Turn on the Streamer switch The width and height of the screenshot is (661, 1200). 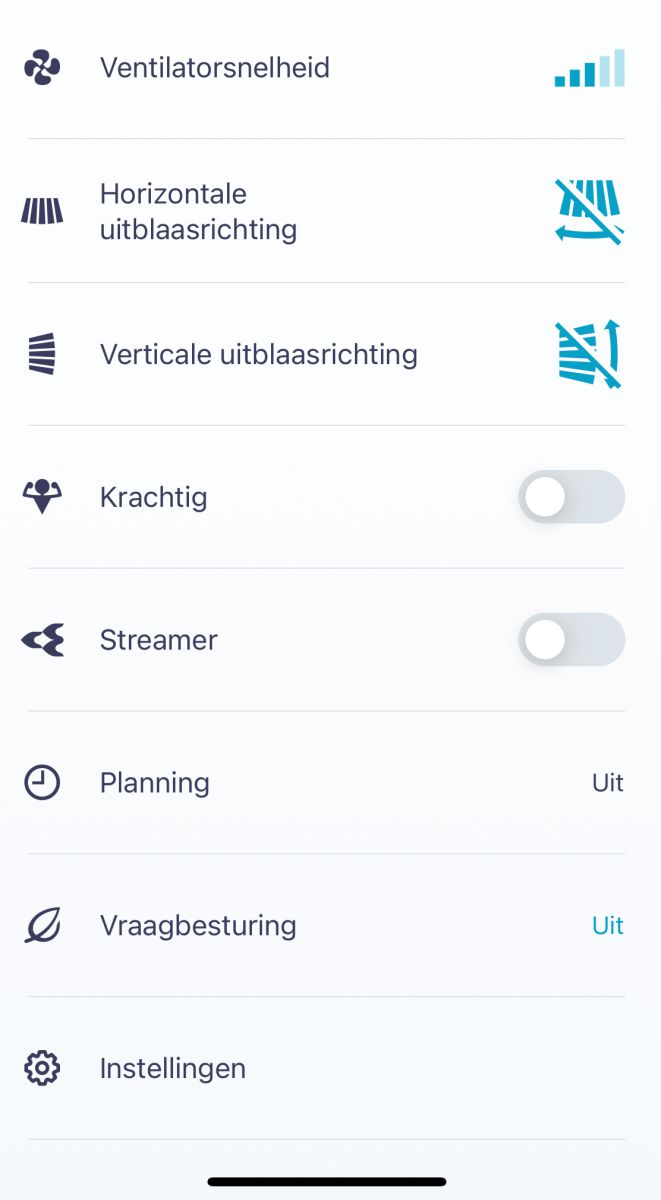pyautogui.click(x=570, y=640)
